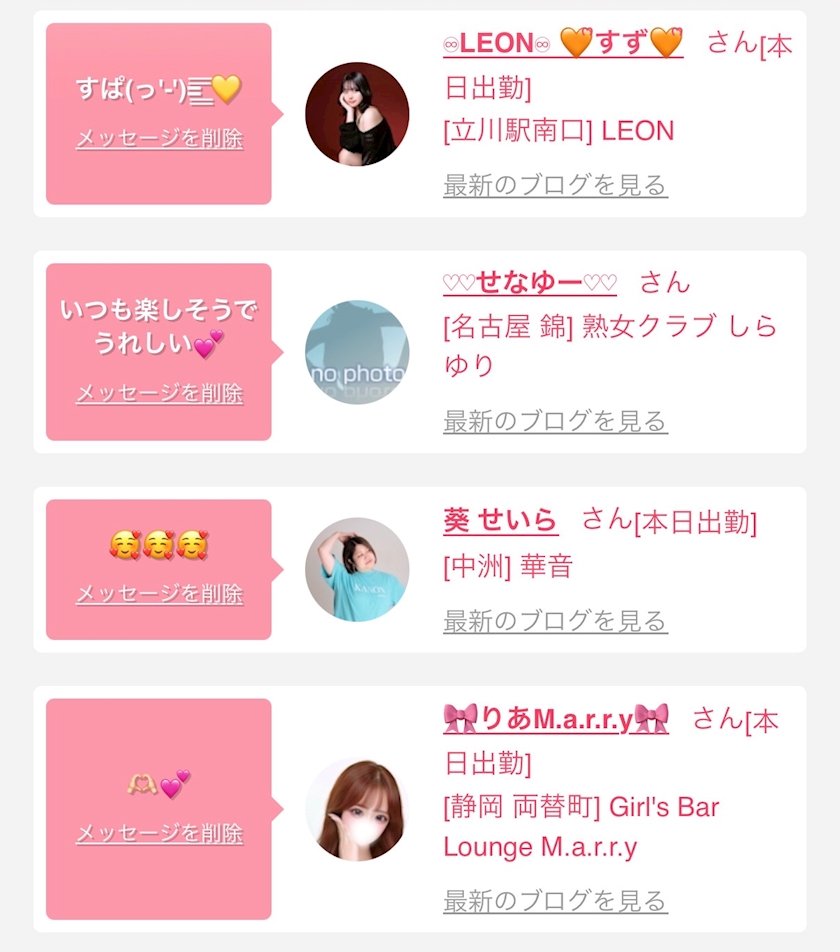Open りあM.a.r.r.y's profile name link
This screenshot has width=840, height=952.
[556, 719]
